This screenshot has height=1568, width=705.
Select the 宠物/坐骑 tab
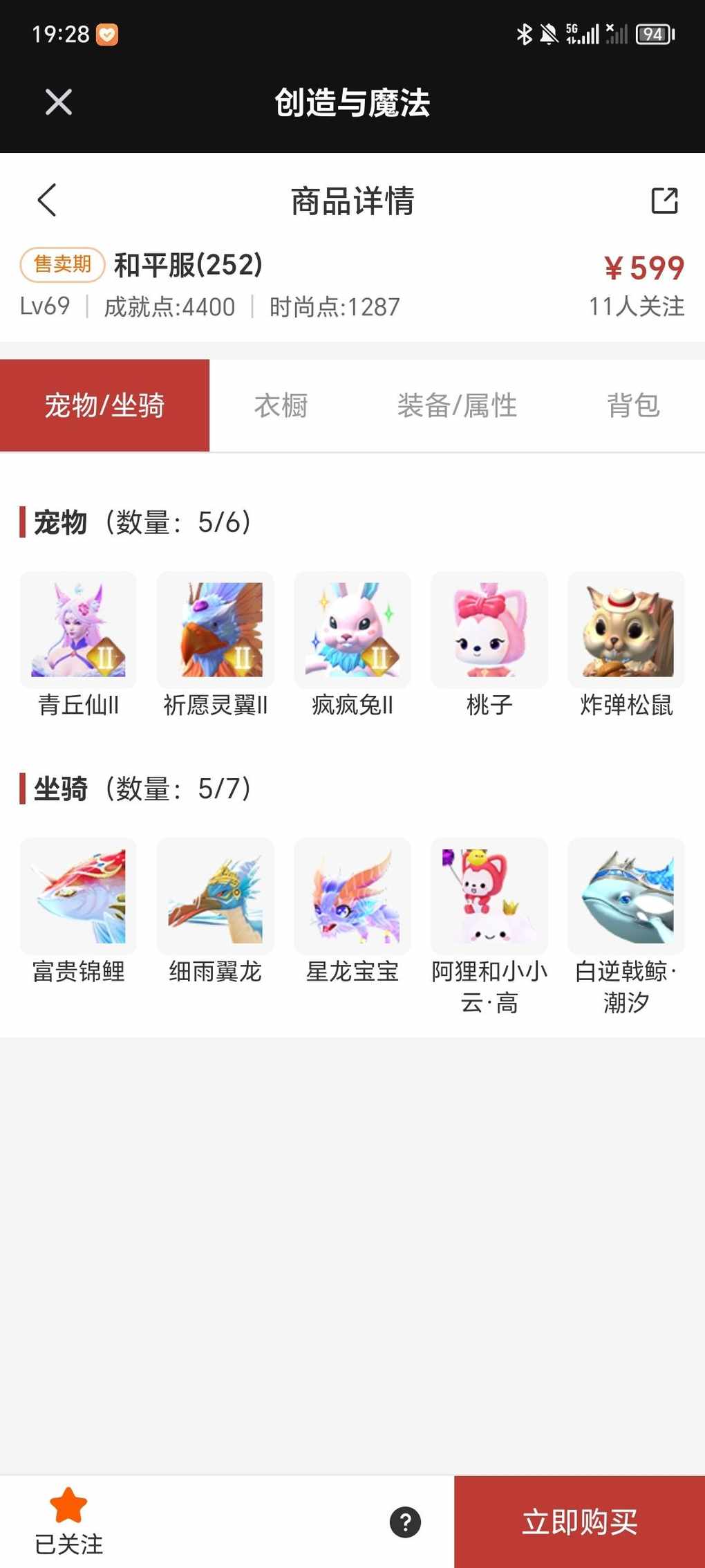click(x=104, y=405)
